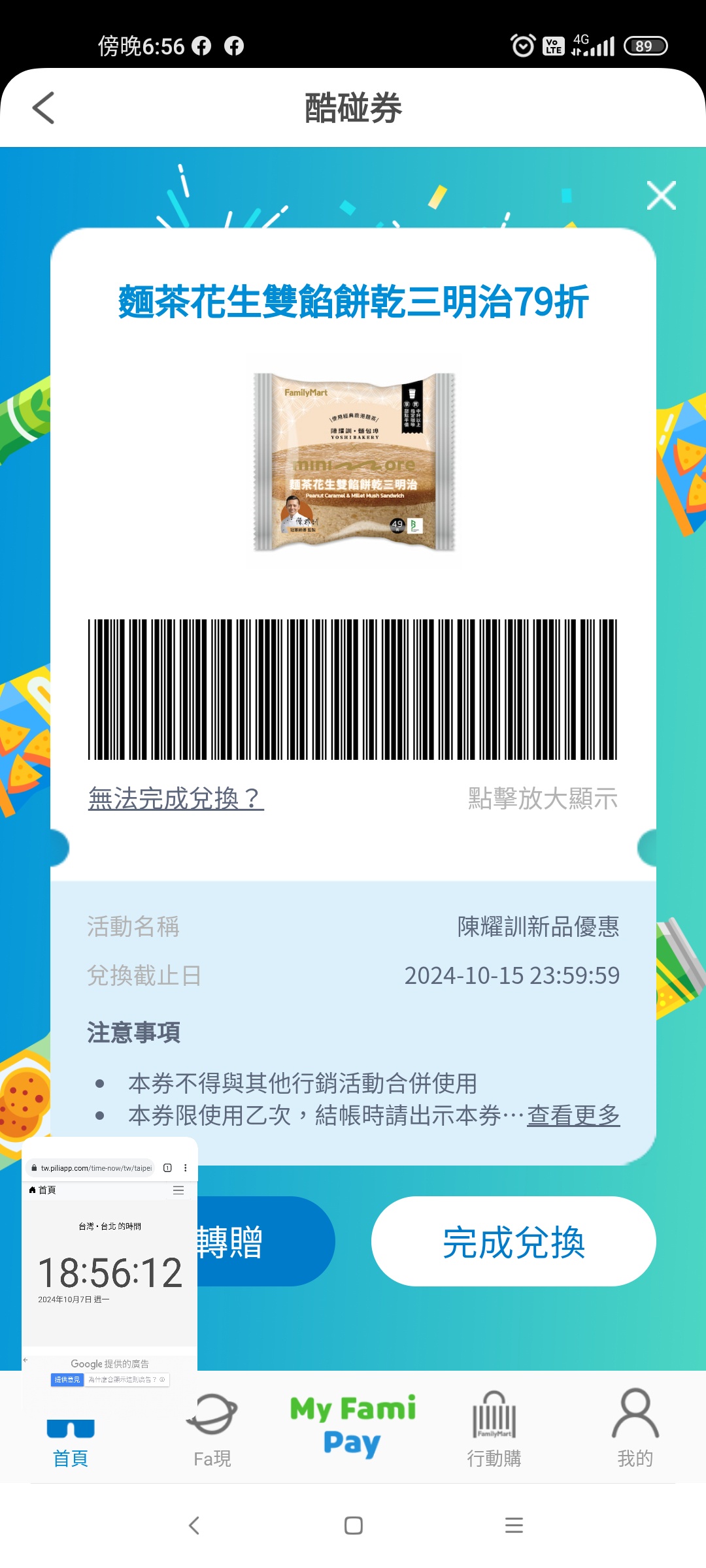Open the floating browser window showing Taipei time
706x1568 pixels.
pyautogui.click(x=110, y=1261)
